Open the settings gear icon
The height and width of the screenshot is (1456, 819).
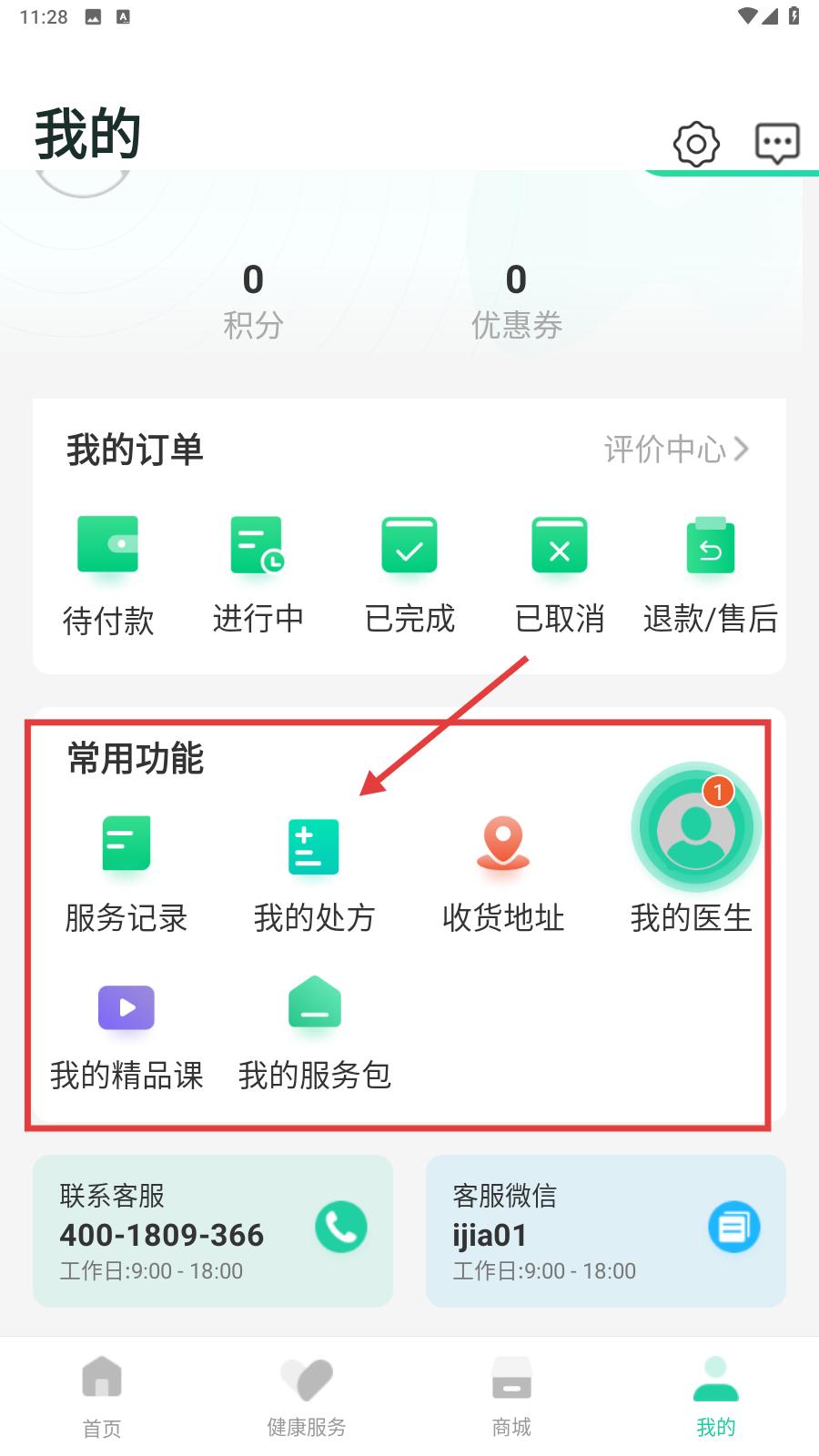point(696,144)
